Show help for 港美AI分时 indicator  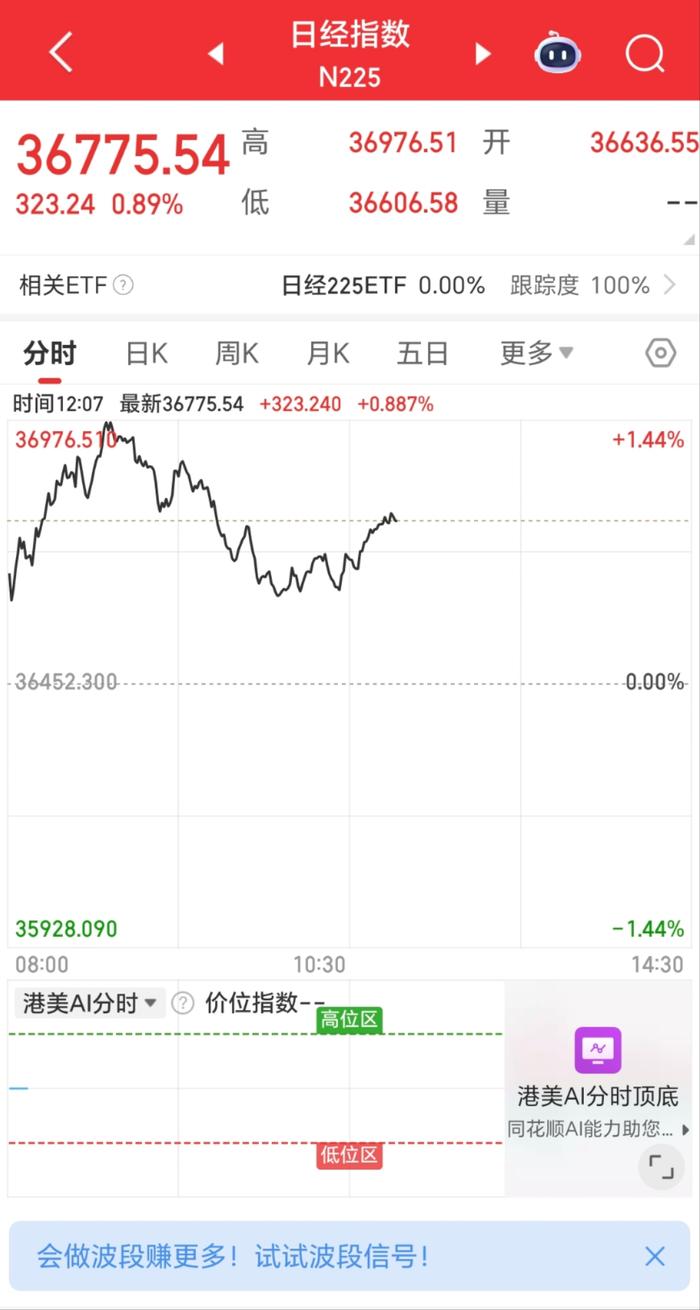point(182,1003)
